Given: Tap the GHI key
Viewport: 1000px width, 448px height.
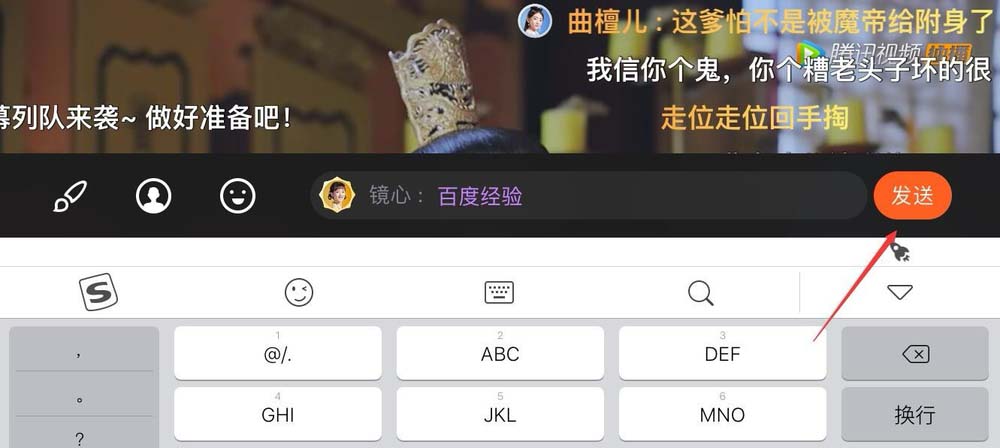Looking at the screenshot, I should point(277,413).
